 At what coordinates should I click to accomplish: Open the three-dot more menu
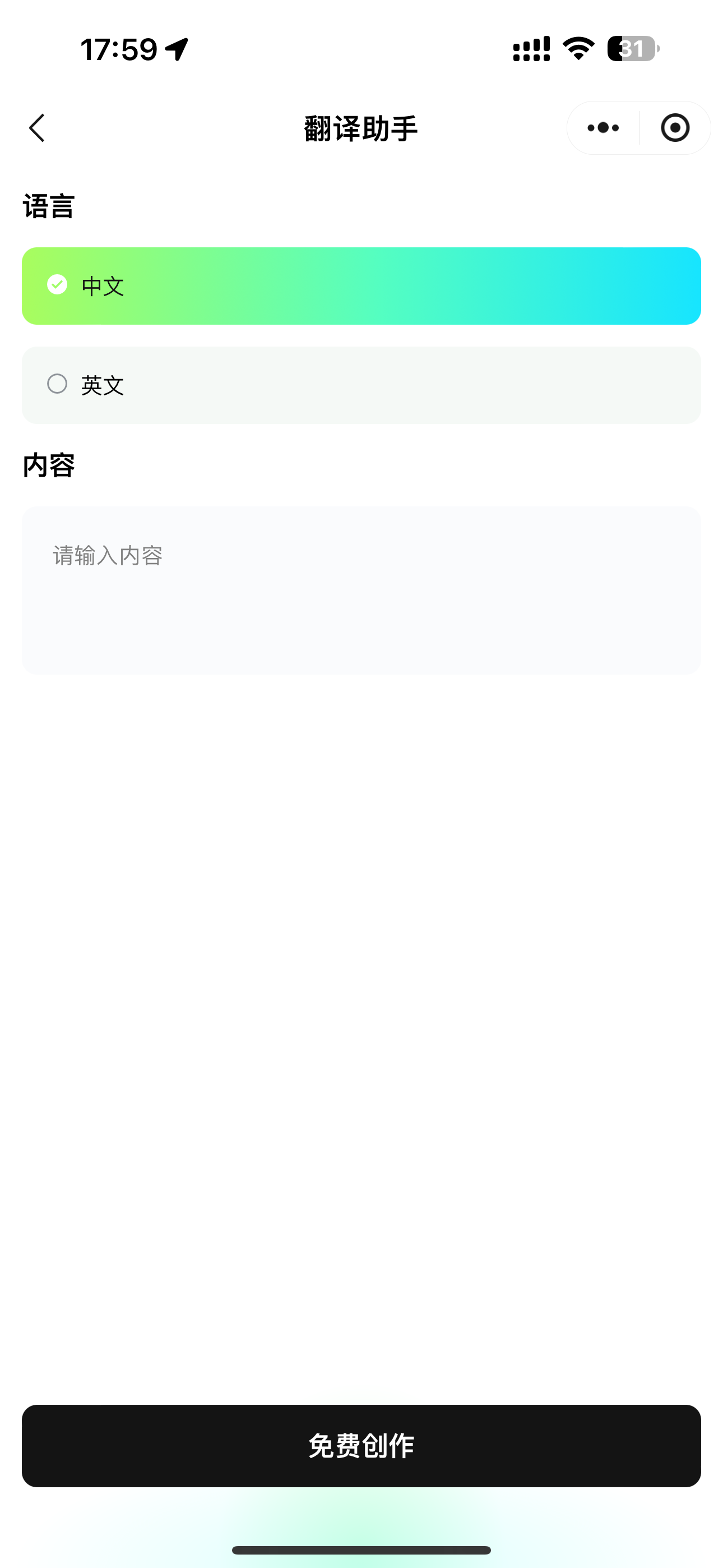click(x=603, y=128)
